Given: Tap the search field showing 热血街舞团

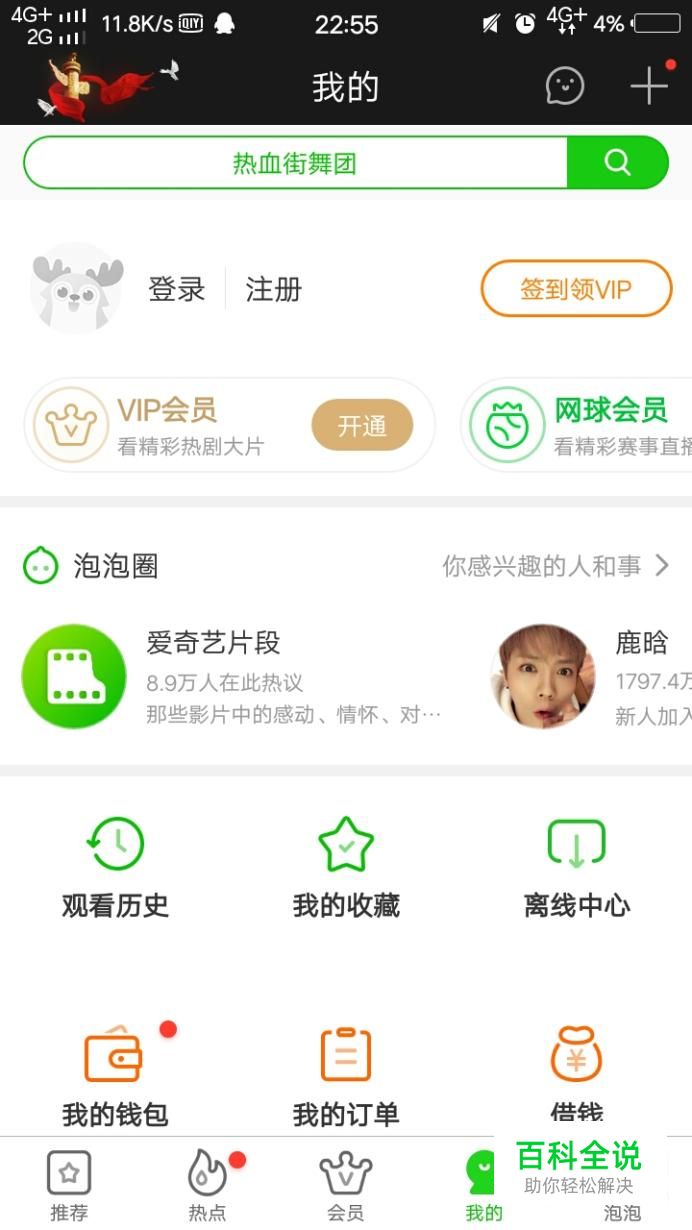Looking at the screenshot, I should click(x=295, y=163).
